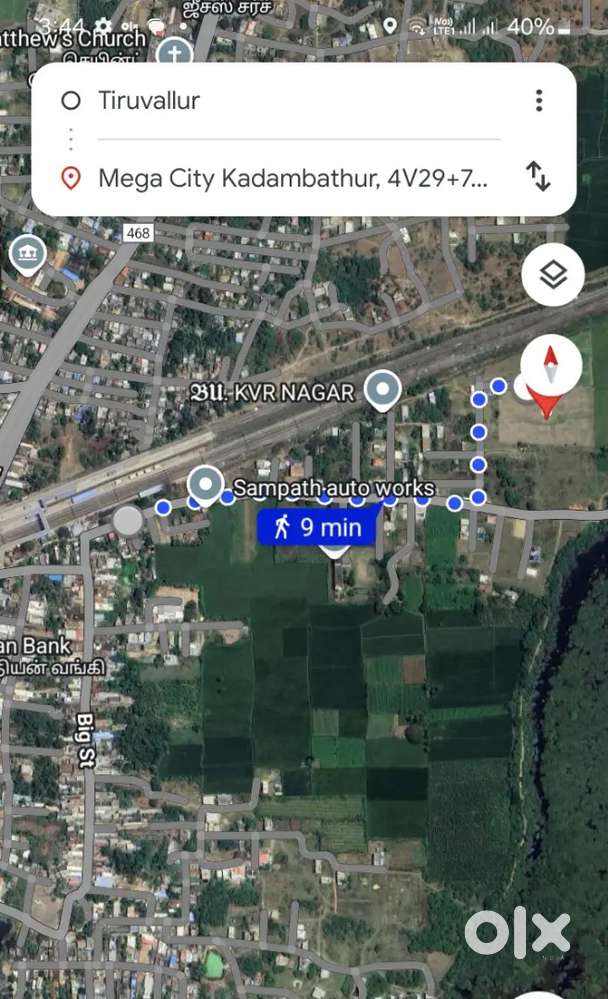Edit the Mega City Kadambathur destination field
Image resolution: width=608 pixels, height=999 pixels.
coord(292,179)
